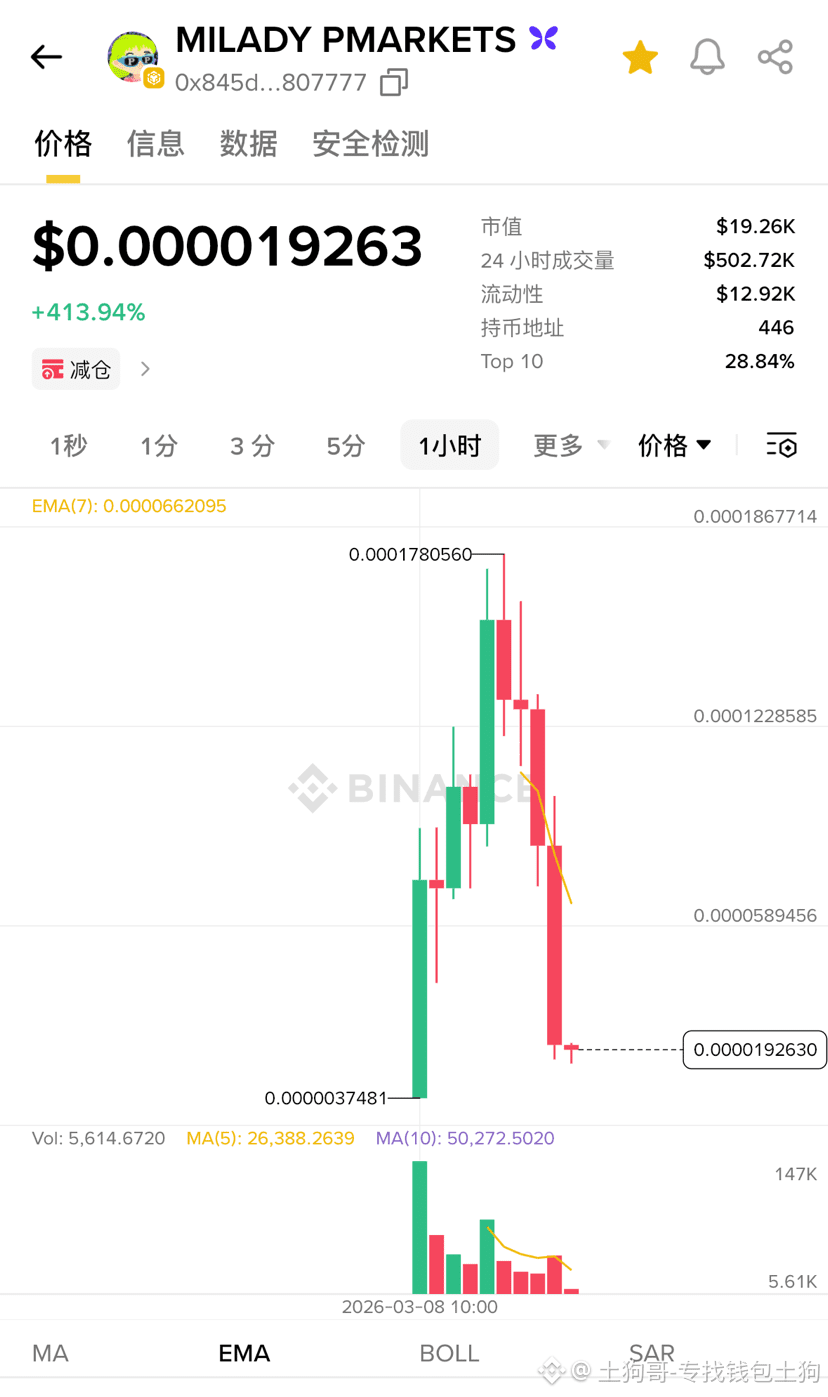Image resolution: width=828 pixels, height=1397 pixels.
Task: Toggle the favorite star
Action: 640,58
